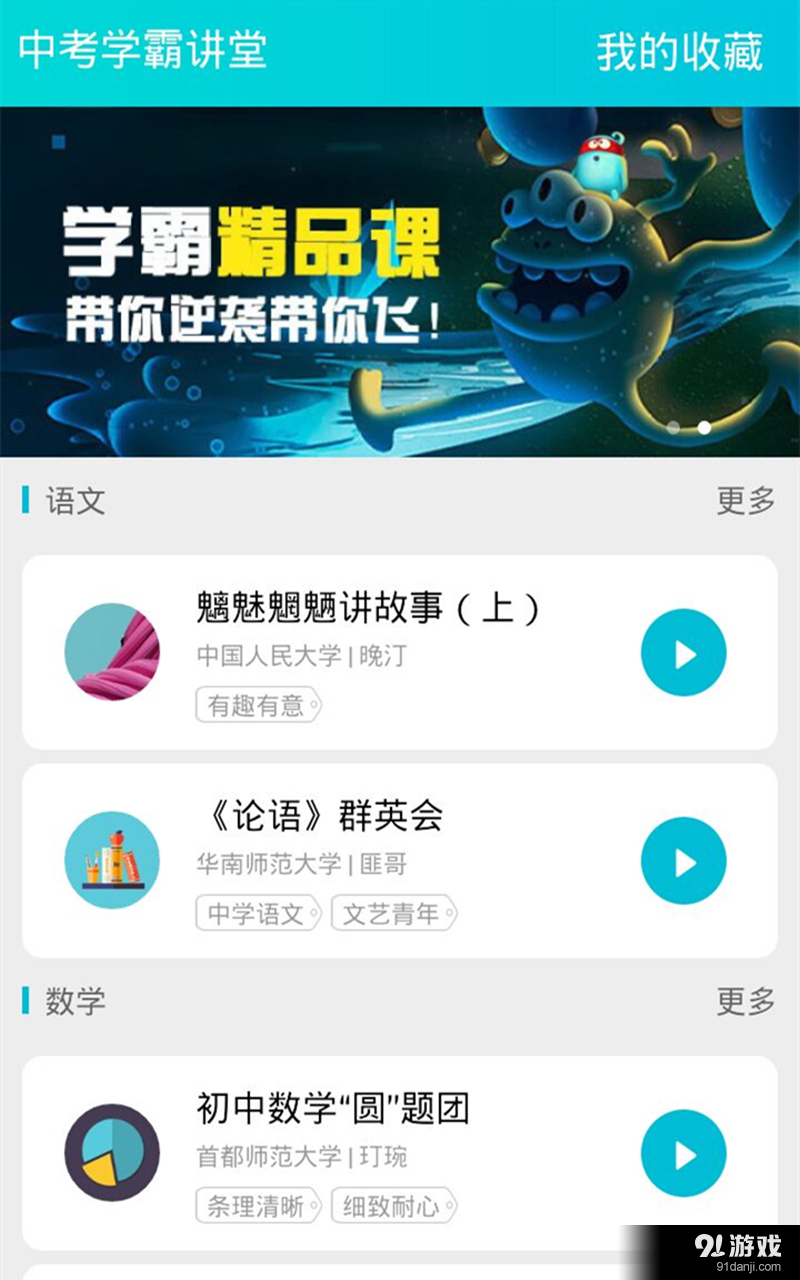The height and width of the screenshot is (1280, 800).
Task: Play the 魑魅魍魉讲故事（上）course
Action: point(684,652)
